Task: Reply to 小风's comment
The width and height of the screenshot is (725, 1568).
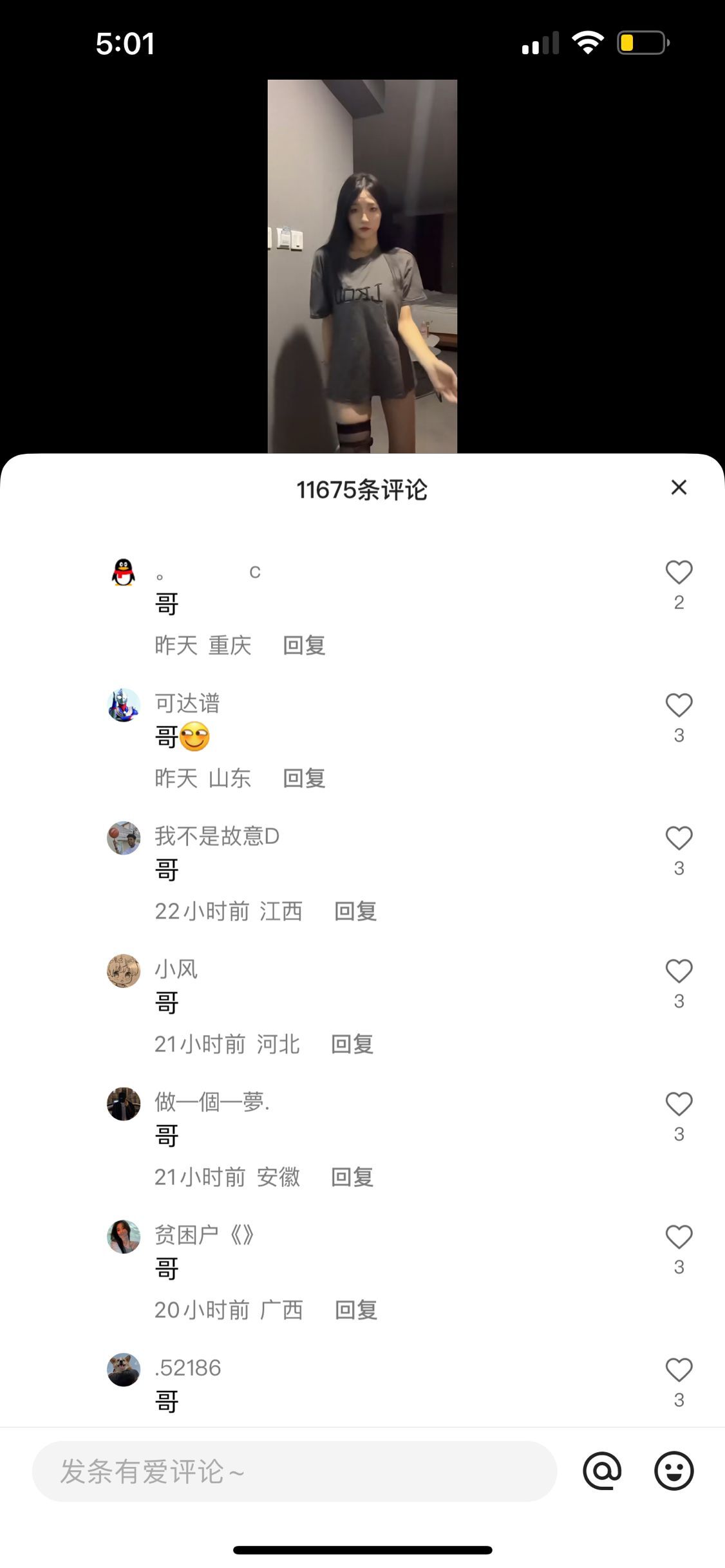Action: 352,1044
